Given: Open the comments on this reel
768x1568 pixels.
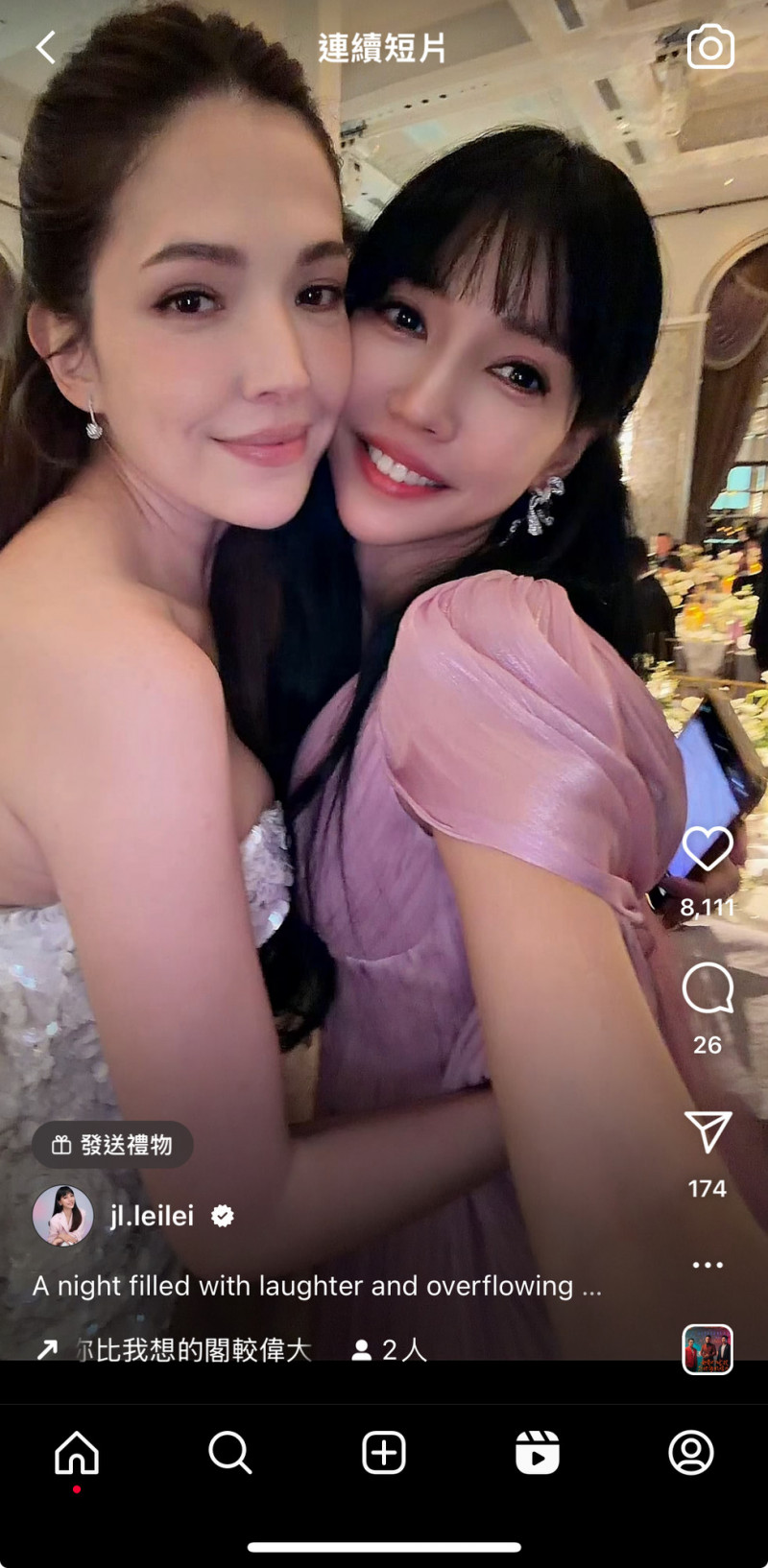Looking at the screenshot, I should tap(708, 988).
